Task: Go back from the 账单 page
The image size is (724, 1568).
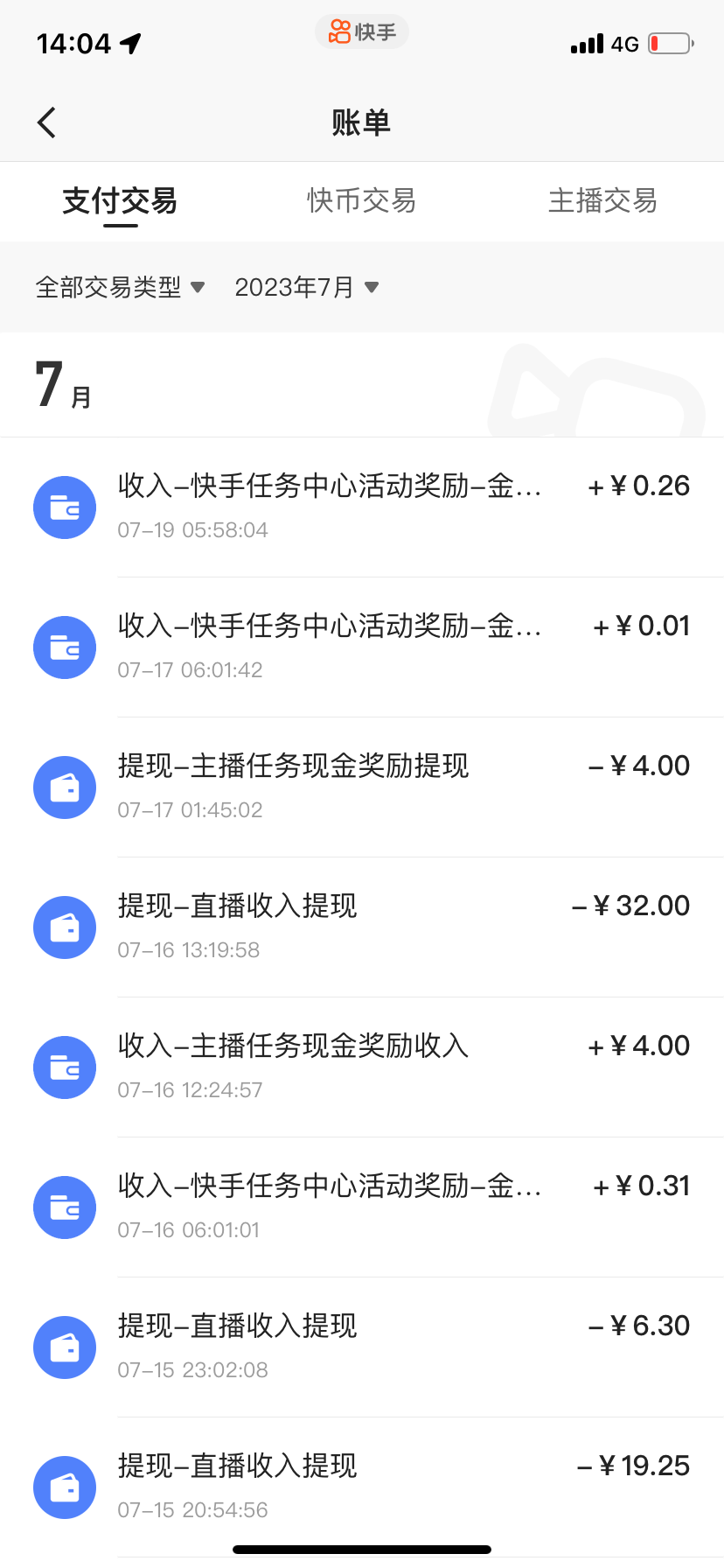Action: tap(47, 122)
